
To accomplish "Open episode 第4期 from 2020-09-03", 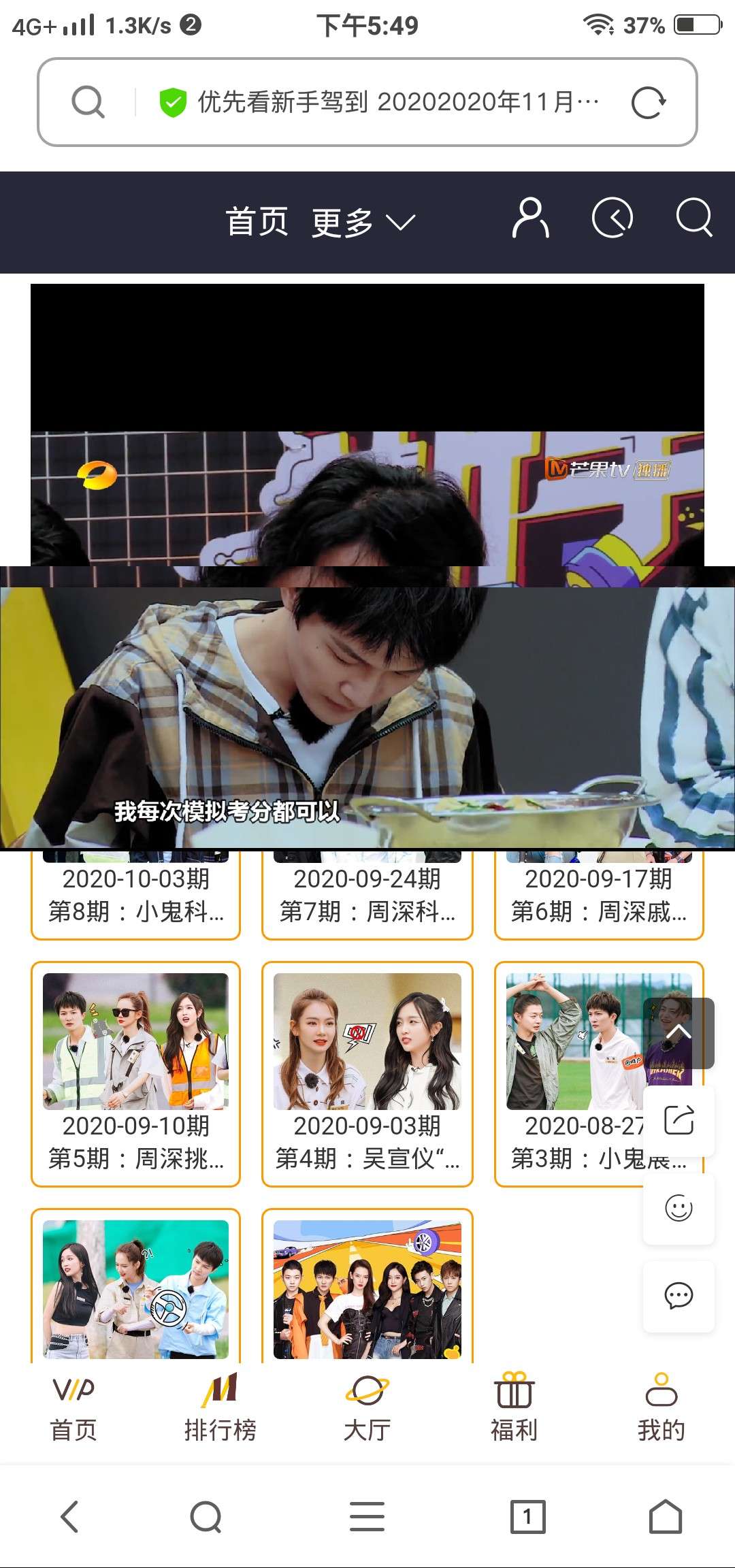I will point(367,1074).
